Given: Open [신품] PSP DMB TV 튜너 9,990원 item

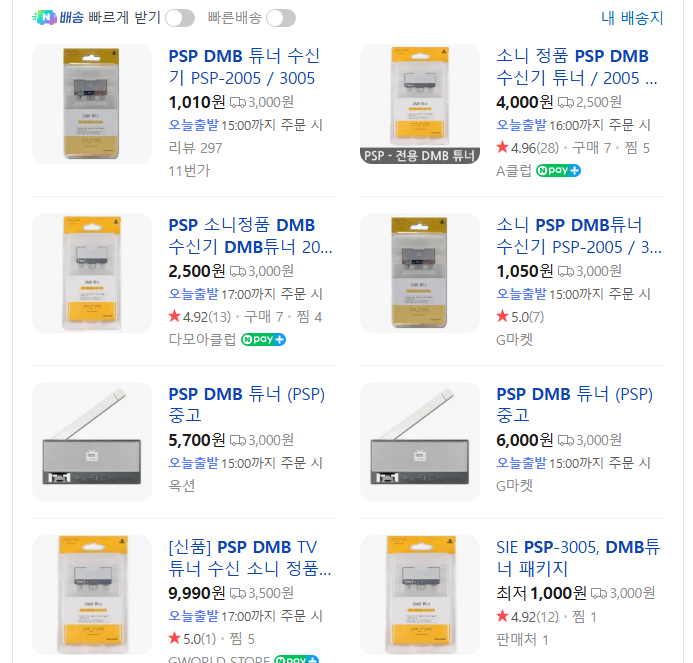Looking at the screenshot, I should pyautogui.click(x=249, y=558).
